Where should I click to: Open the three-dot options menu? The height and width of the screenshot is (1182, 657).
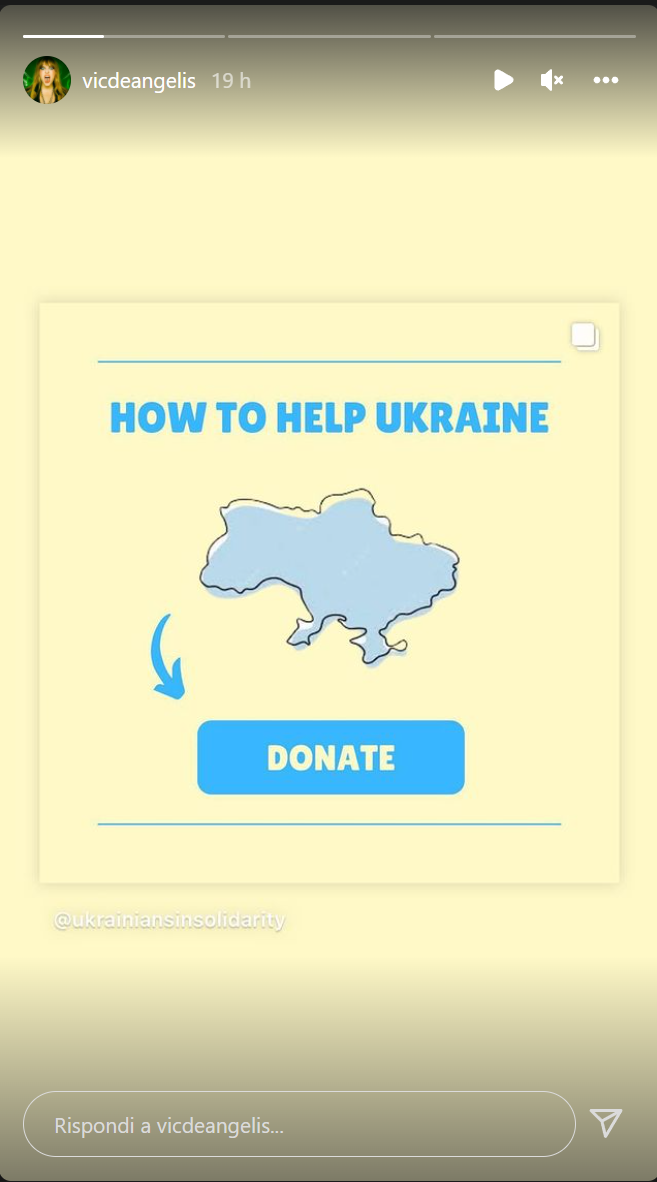click(x=606, y=80)
